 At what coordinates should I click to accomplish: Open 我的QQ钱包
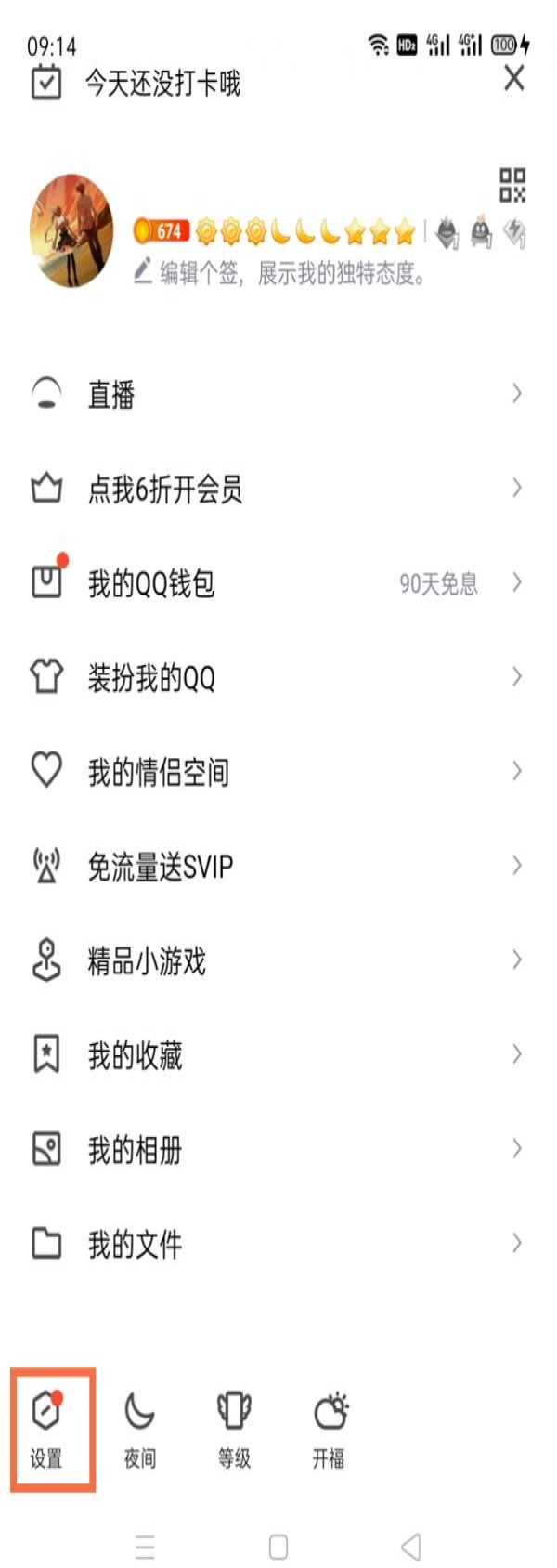point(277,583)
